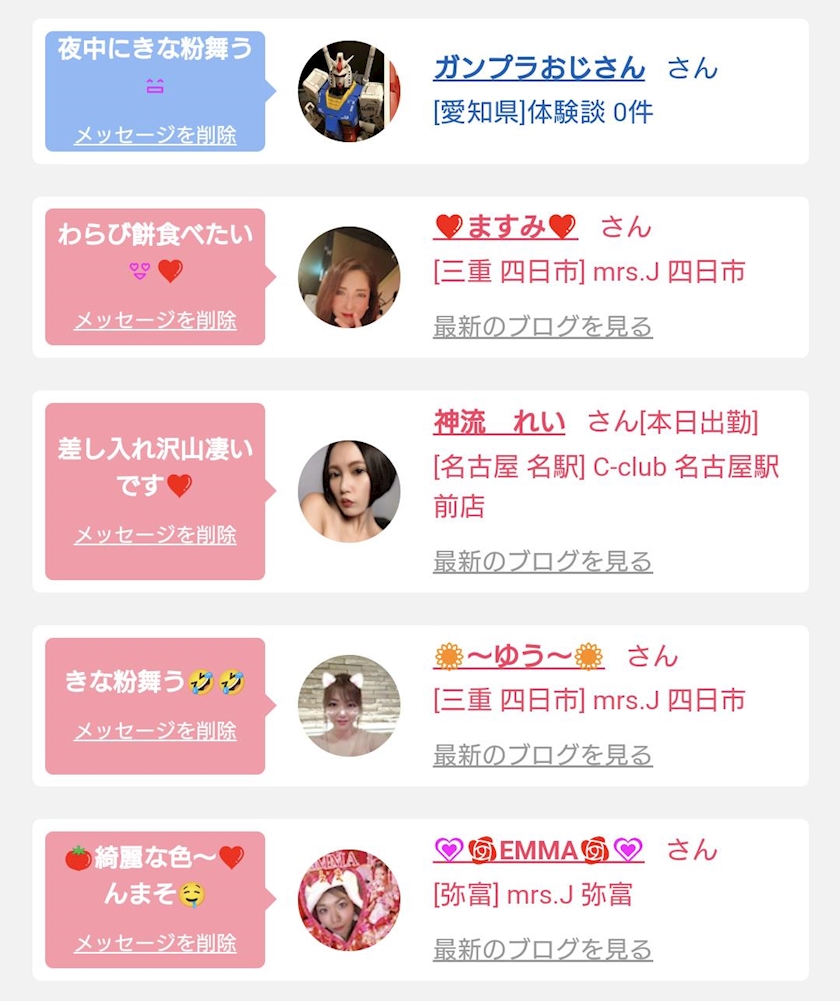Tap 神流 れい's profile photo
Viewport: 840px width, 1001px height.
(x=349, y=491)
